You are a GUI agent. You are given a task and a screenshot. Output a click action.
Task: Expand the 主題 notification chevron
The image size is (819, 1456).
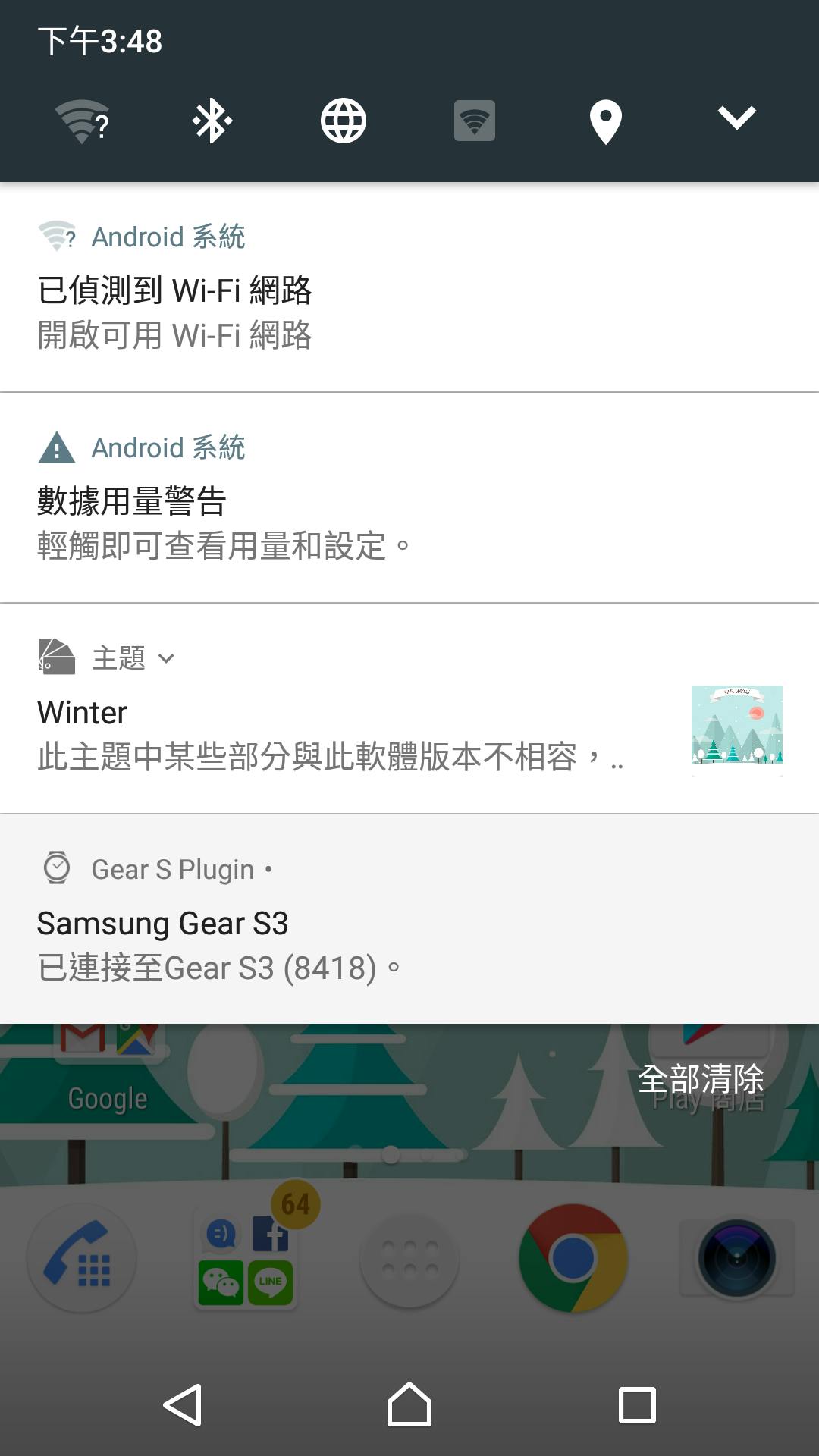coord(167,659)
